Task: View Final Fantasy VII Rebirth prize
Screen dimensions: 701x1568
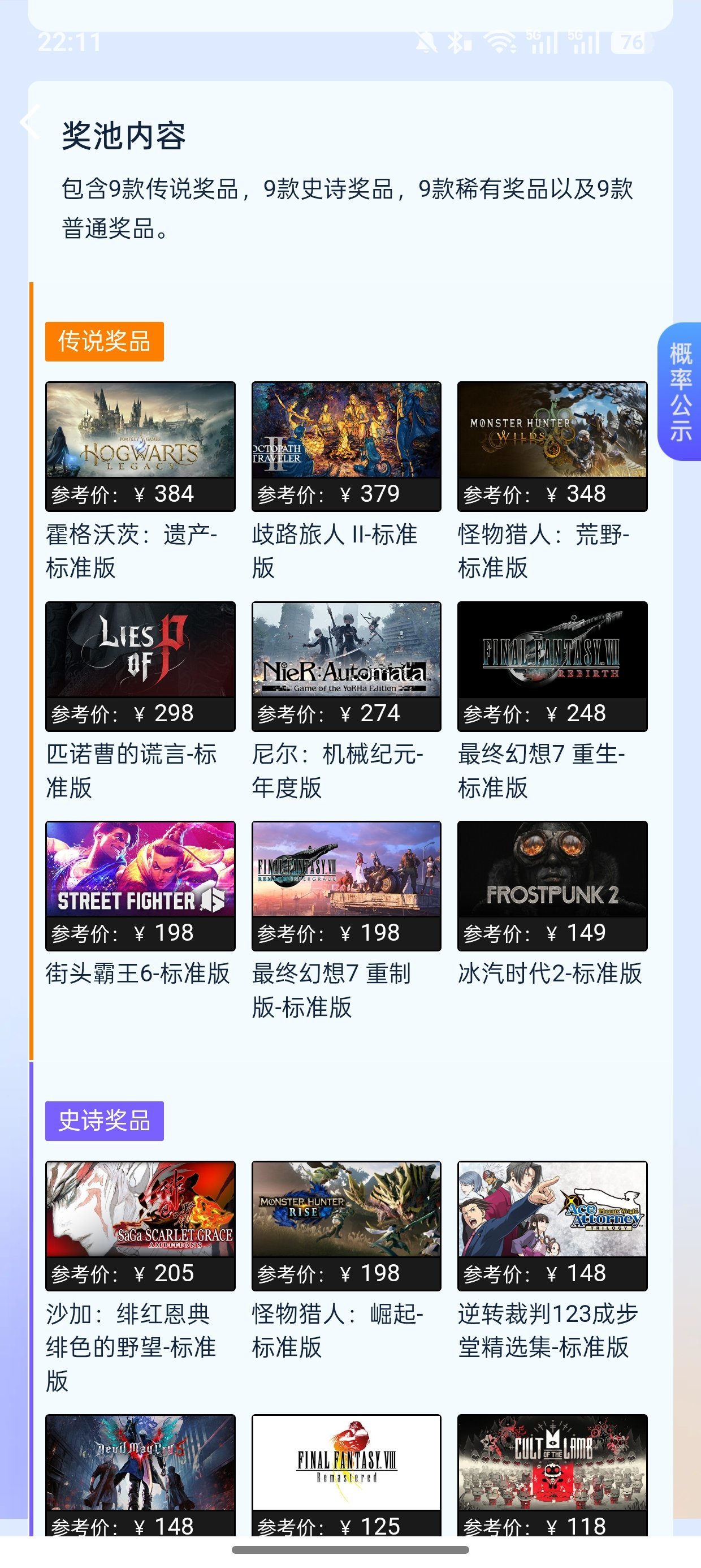Action: (x=552, y=666)
